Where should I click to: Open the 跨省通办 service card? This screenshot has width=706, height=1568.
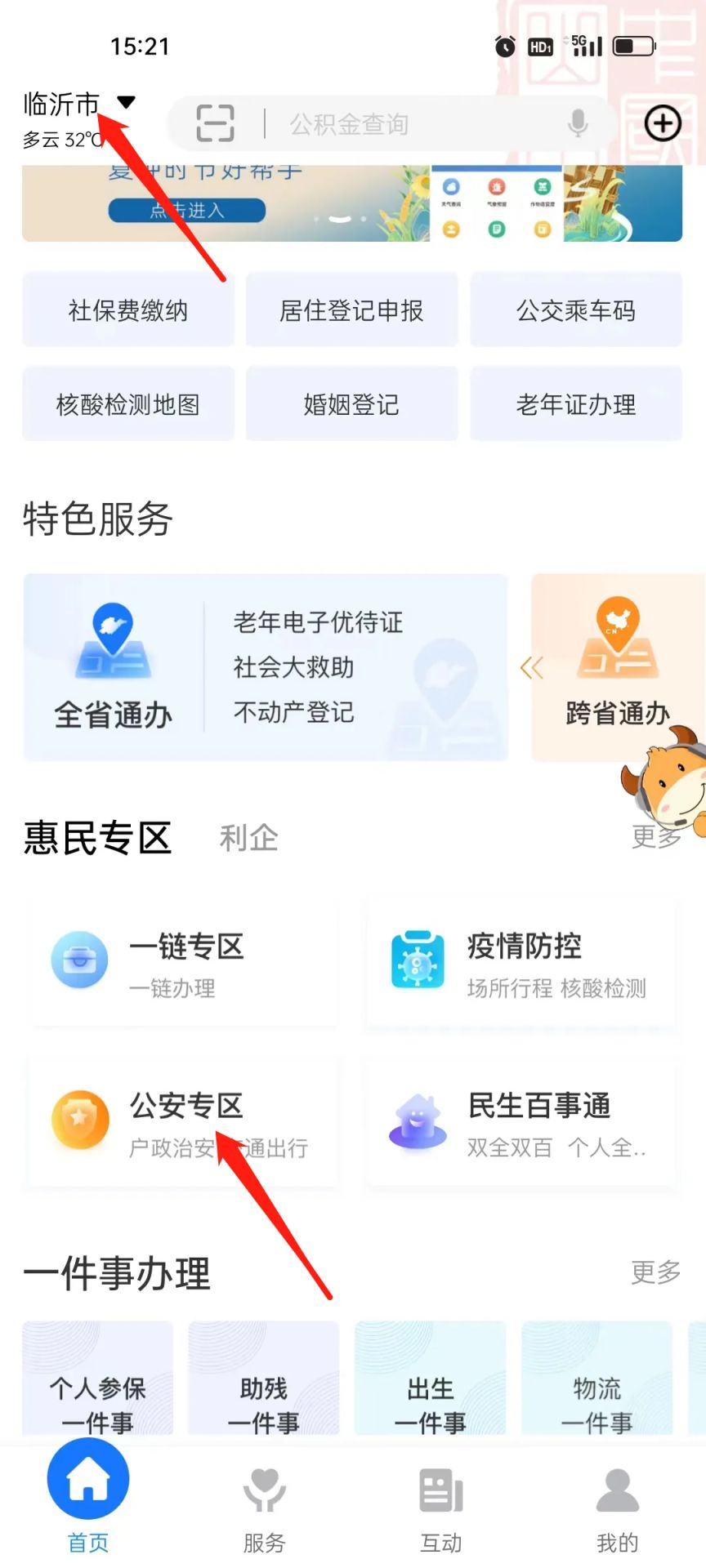click(617, 668)
